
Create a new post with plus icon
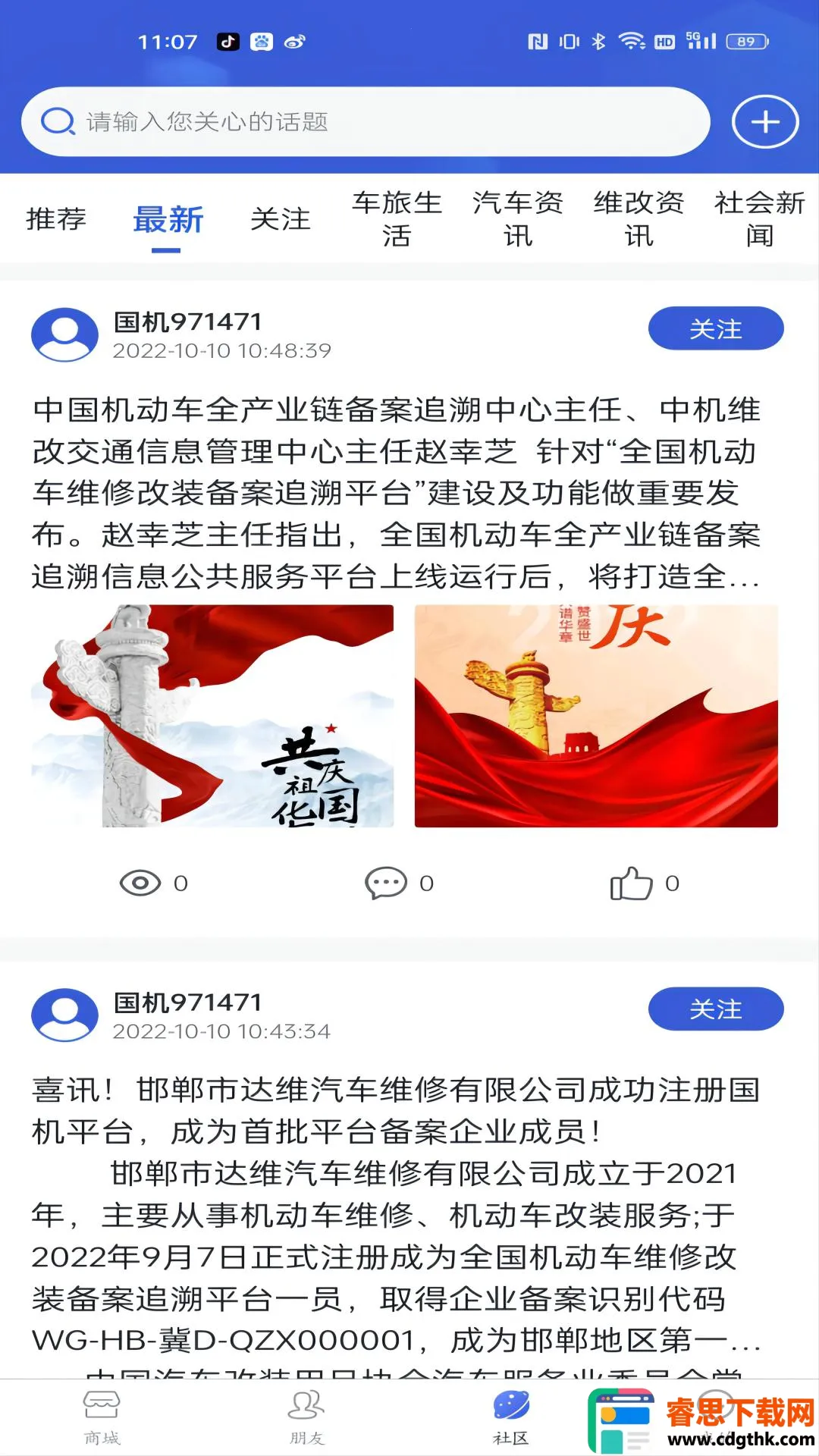[764, 122]
